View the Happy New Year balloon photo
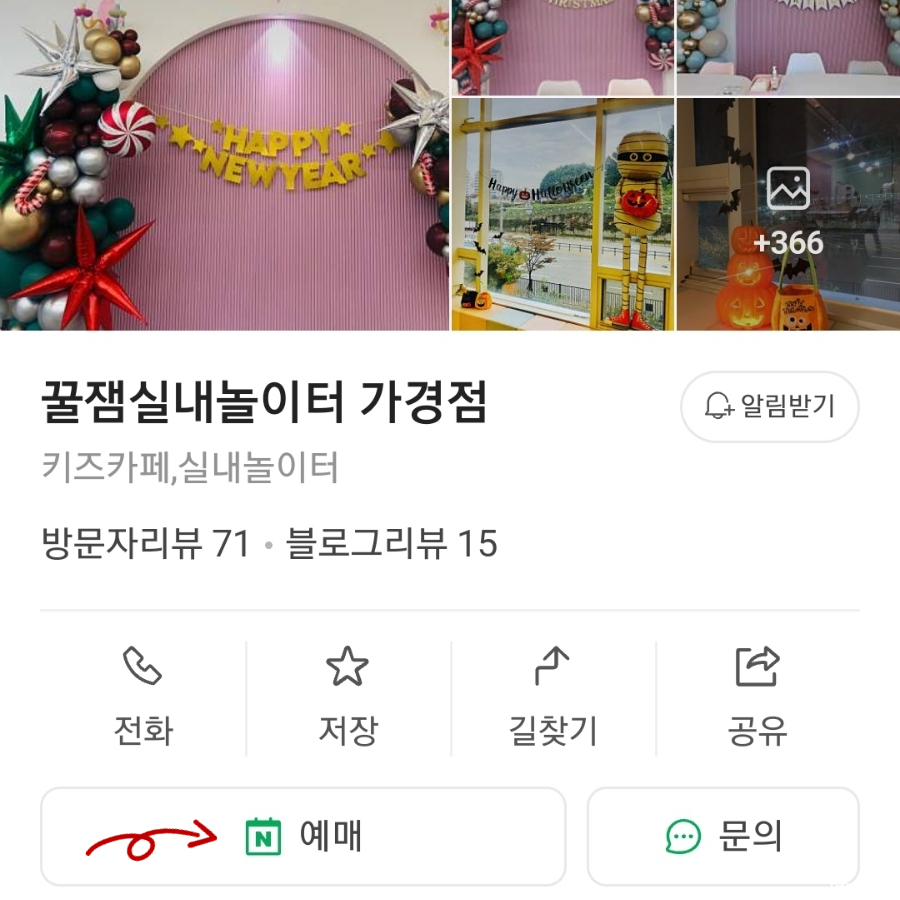 pos(224,165)
